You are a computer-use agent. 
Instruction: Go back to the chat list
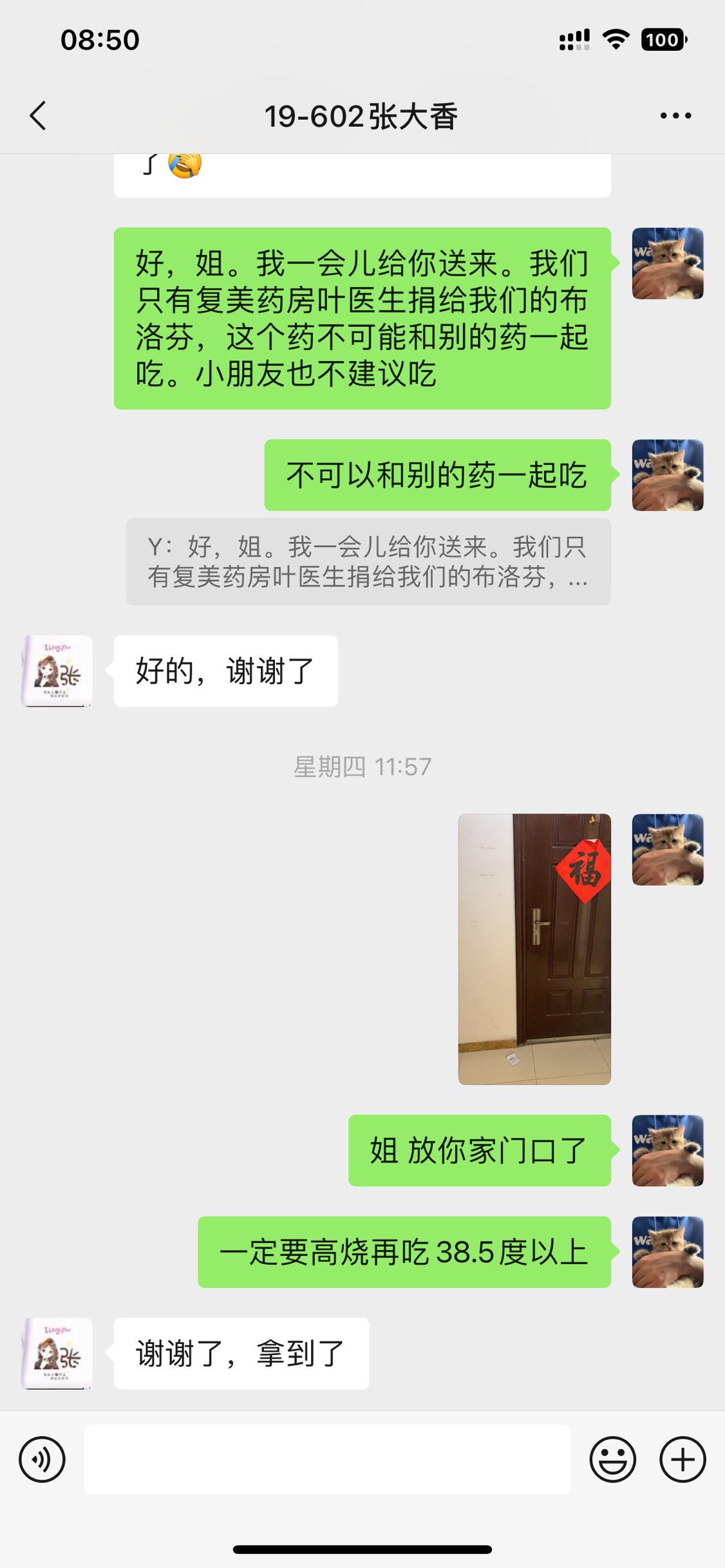(39, 116)
